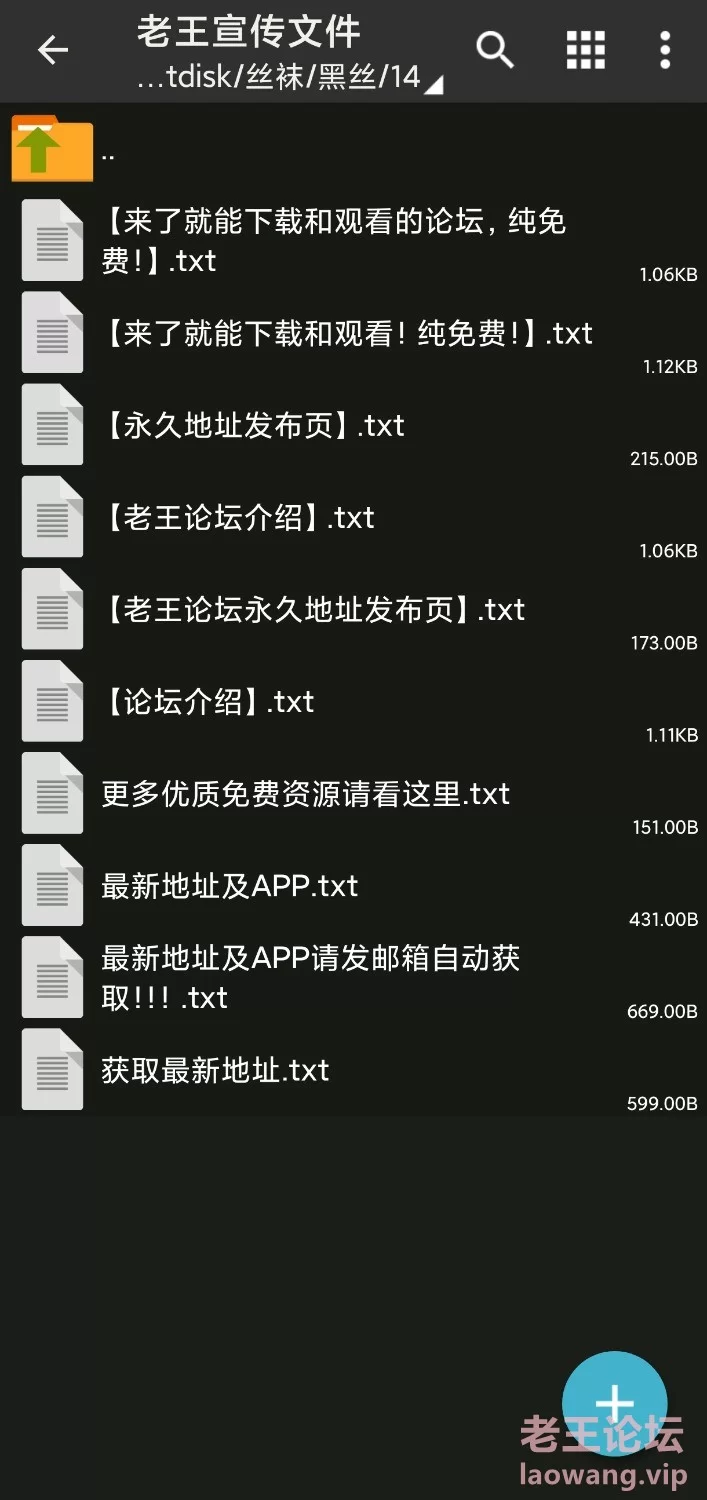Switch the view mode via the grid icon

[586, 49]
